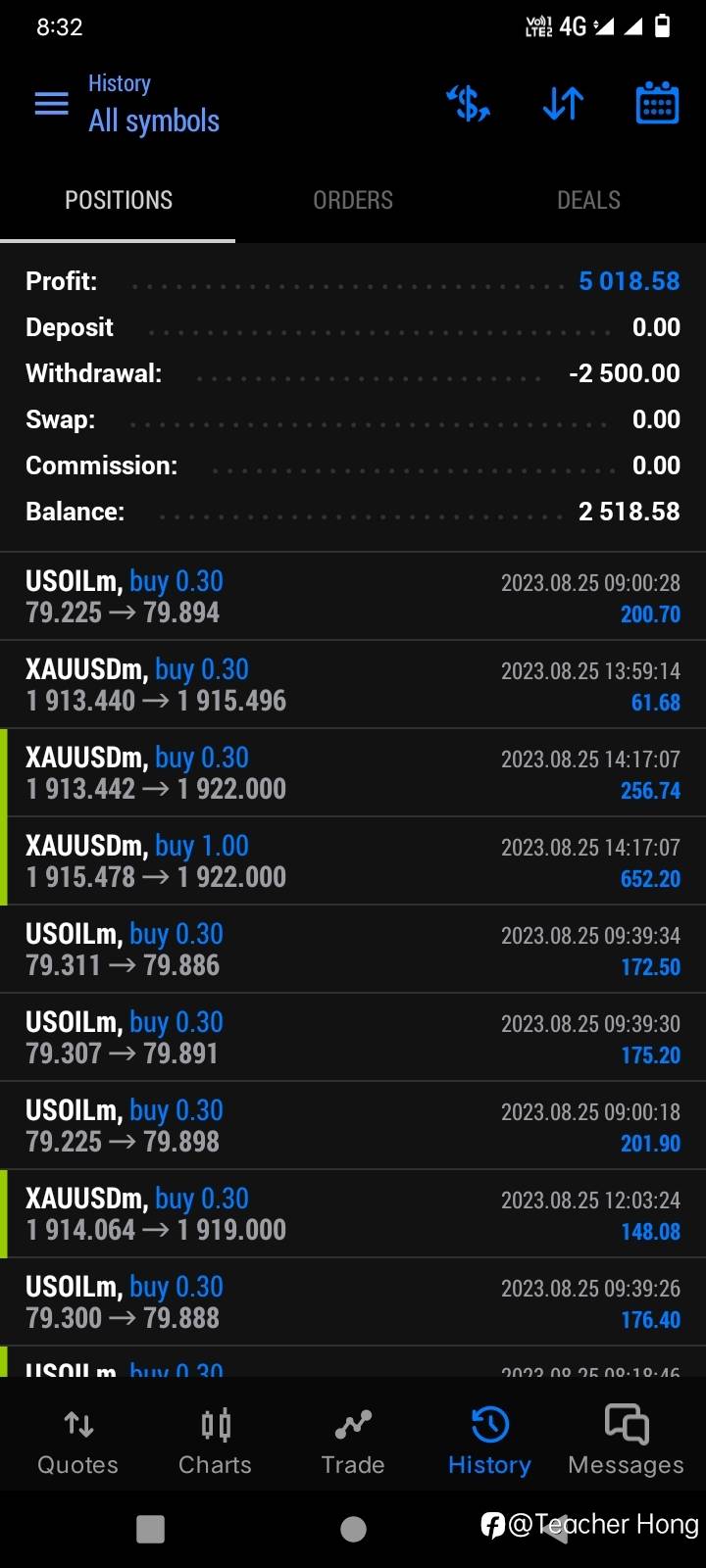Go to the Charts tab
The height and width of the screenshot is (1568, 706).
coord(215,1442)
